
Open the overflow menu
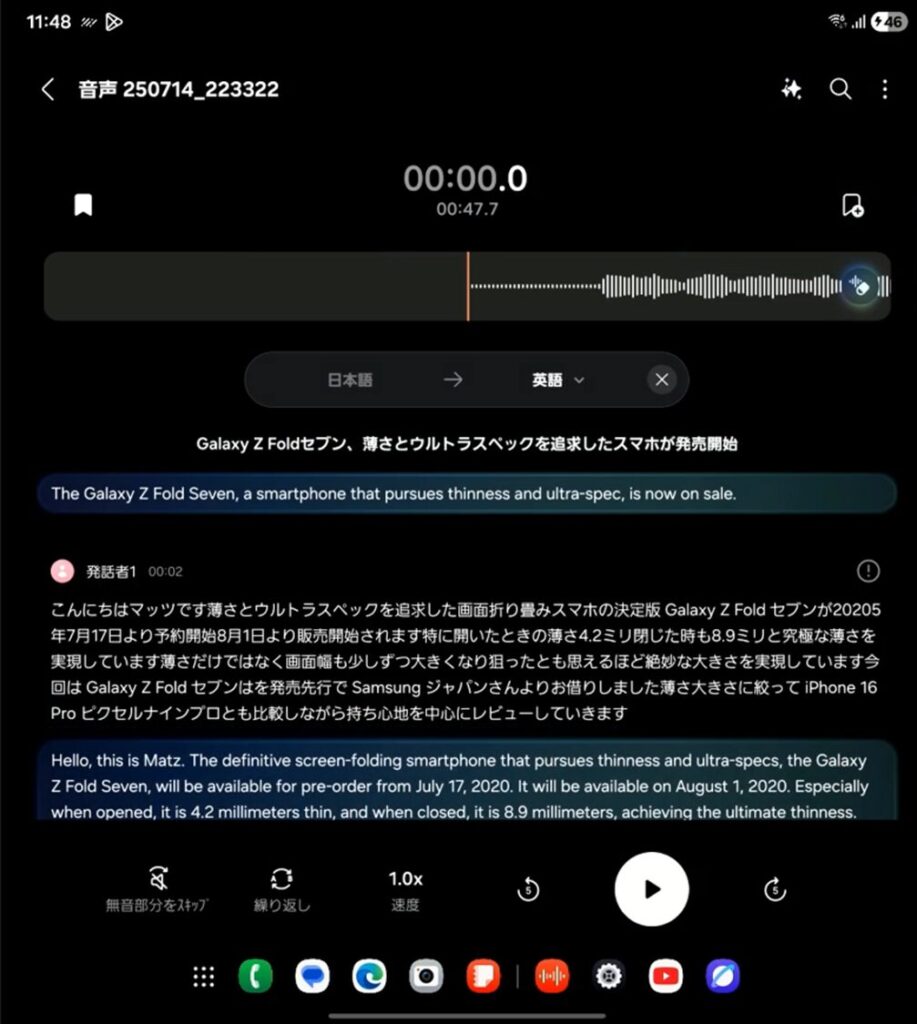pos(885,89)
